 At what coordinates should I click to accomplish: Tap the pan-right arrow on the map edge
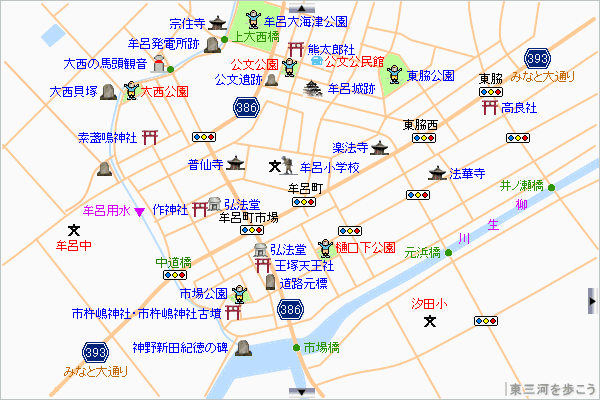click(593, 299)
